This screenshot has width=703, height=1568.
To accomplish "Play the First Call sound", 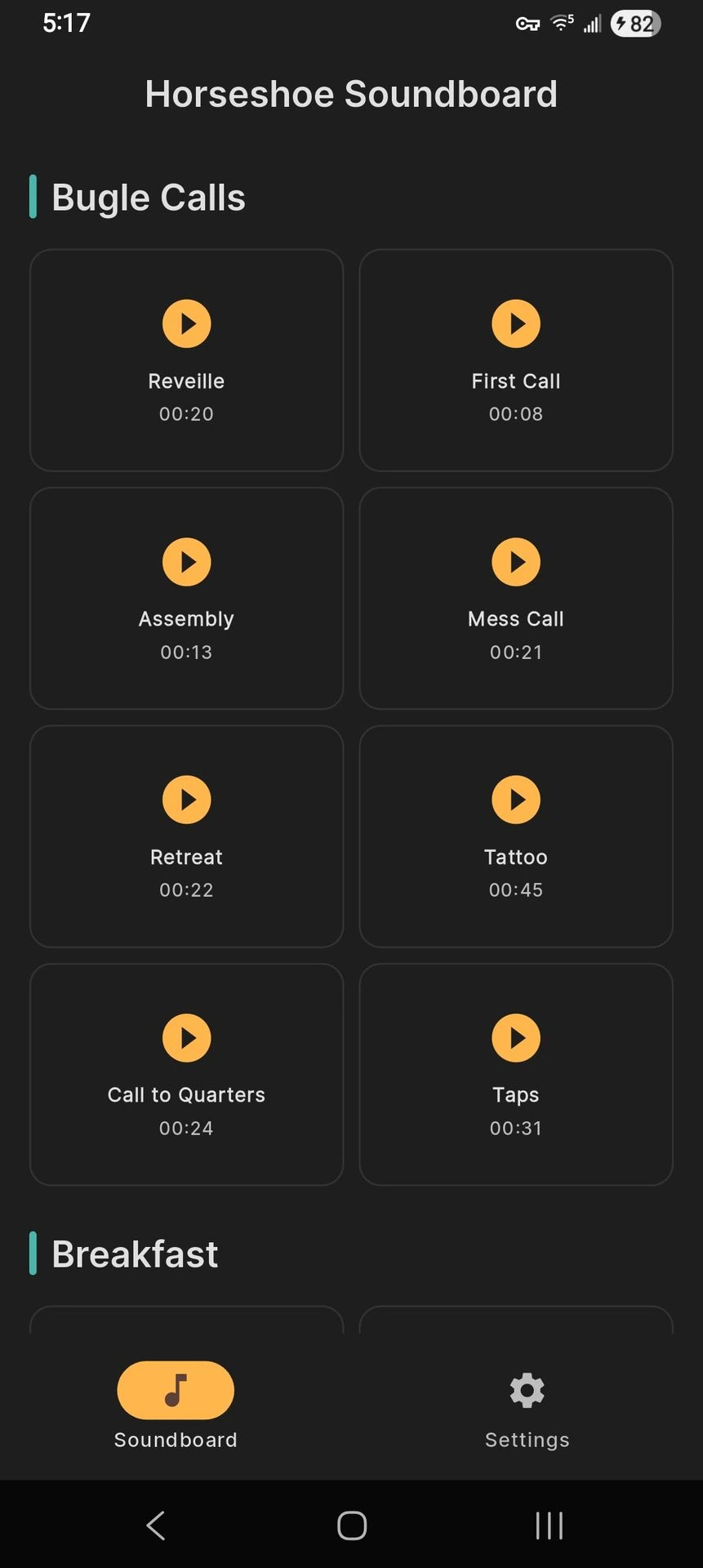I will (515, 323).
